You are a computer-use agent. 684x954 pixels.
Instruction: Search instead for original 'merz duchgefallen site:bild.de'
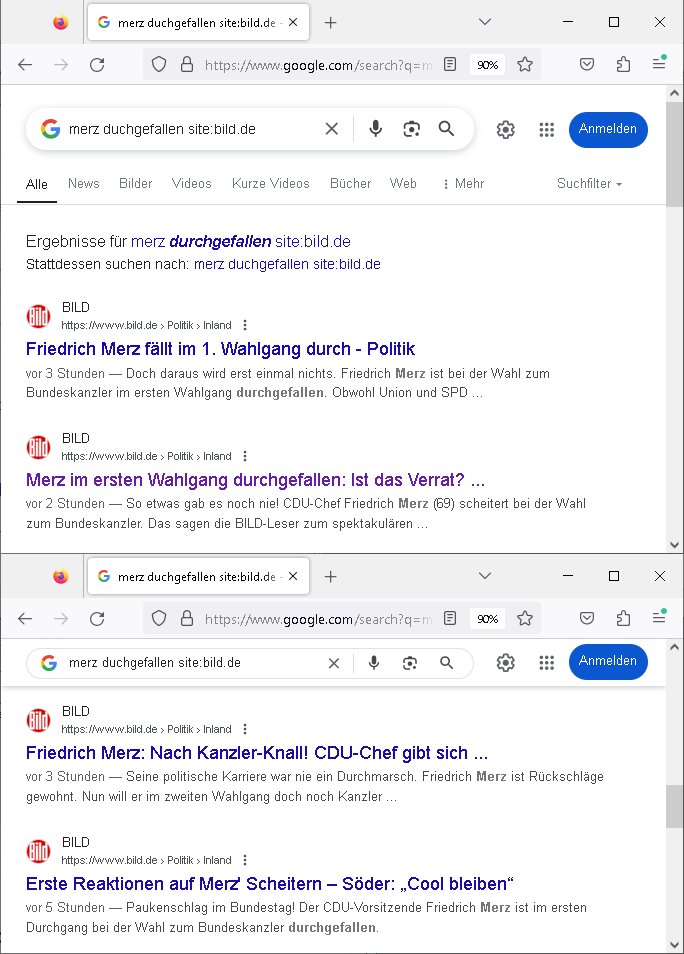286,265
